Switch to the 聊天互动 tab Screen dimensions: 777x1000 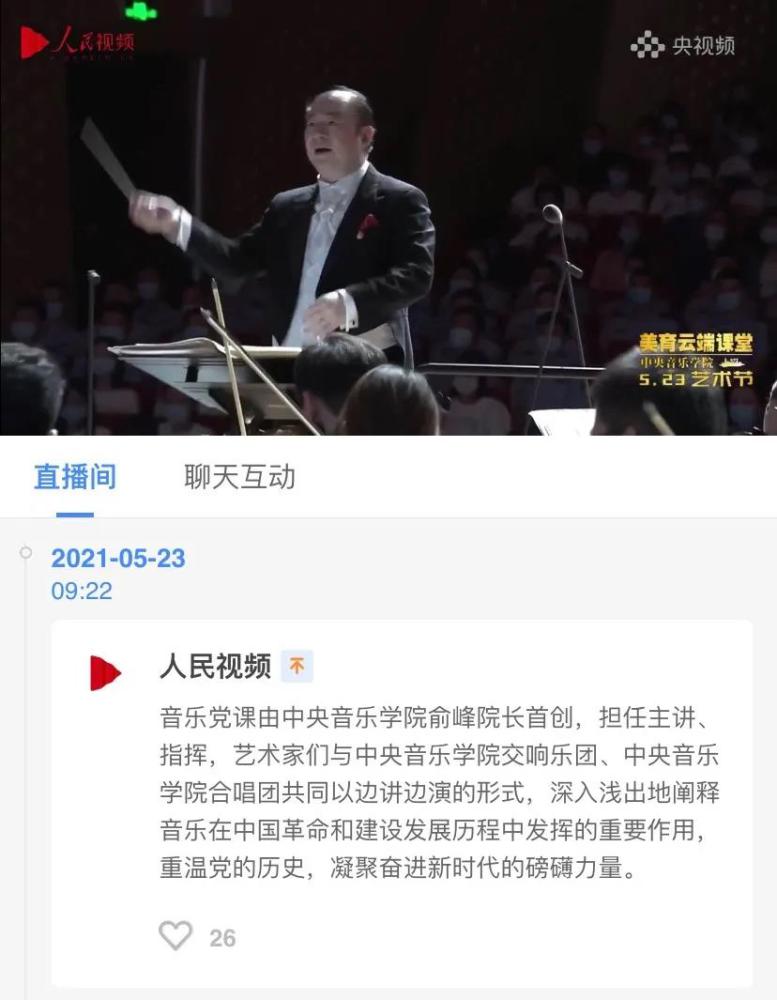[240, 477]
